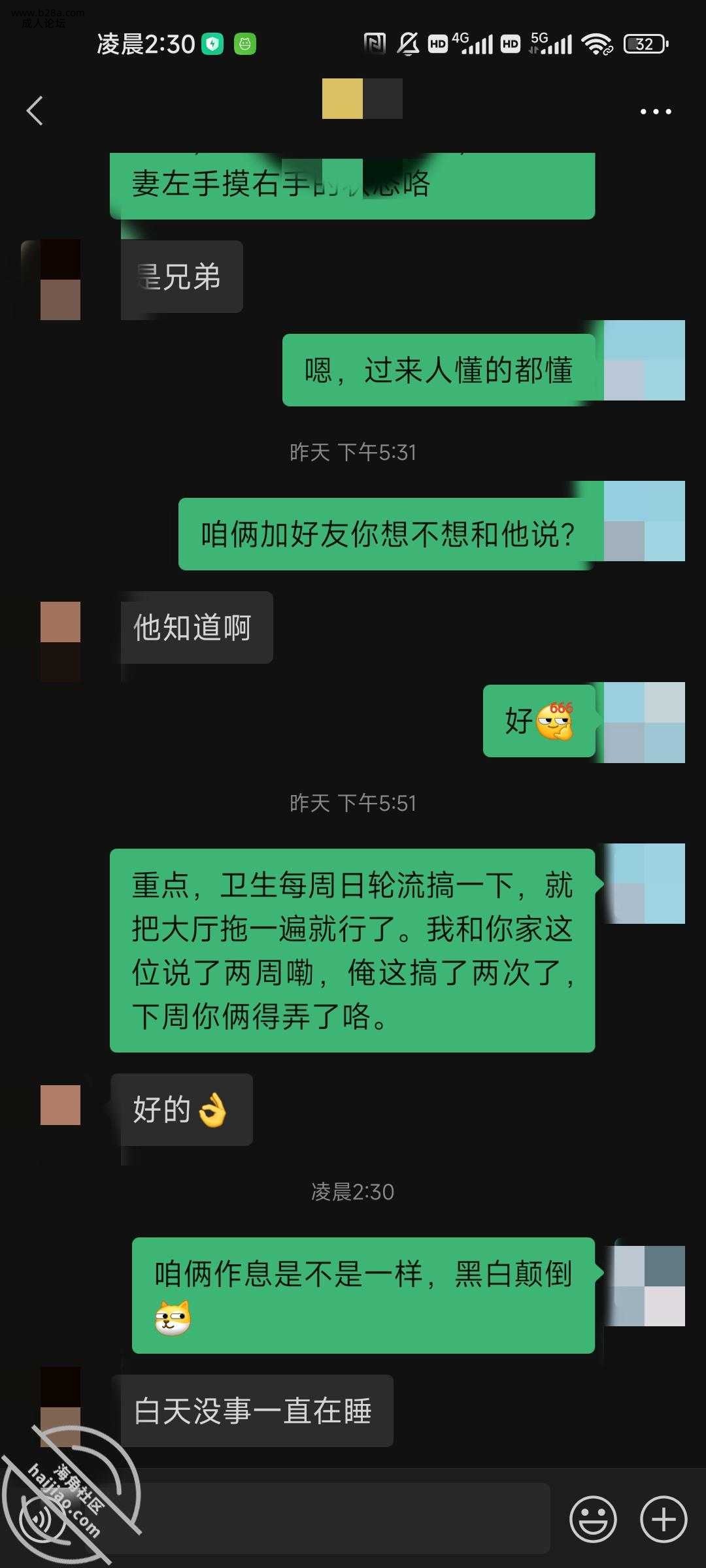Open the three-dot chat info menu
The width and height of the screenshot is (706, 1568).
click(655, 112)
